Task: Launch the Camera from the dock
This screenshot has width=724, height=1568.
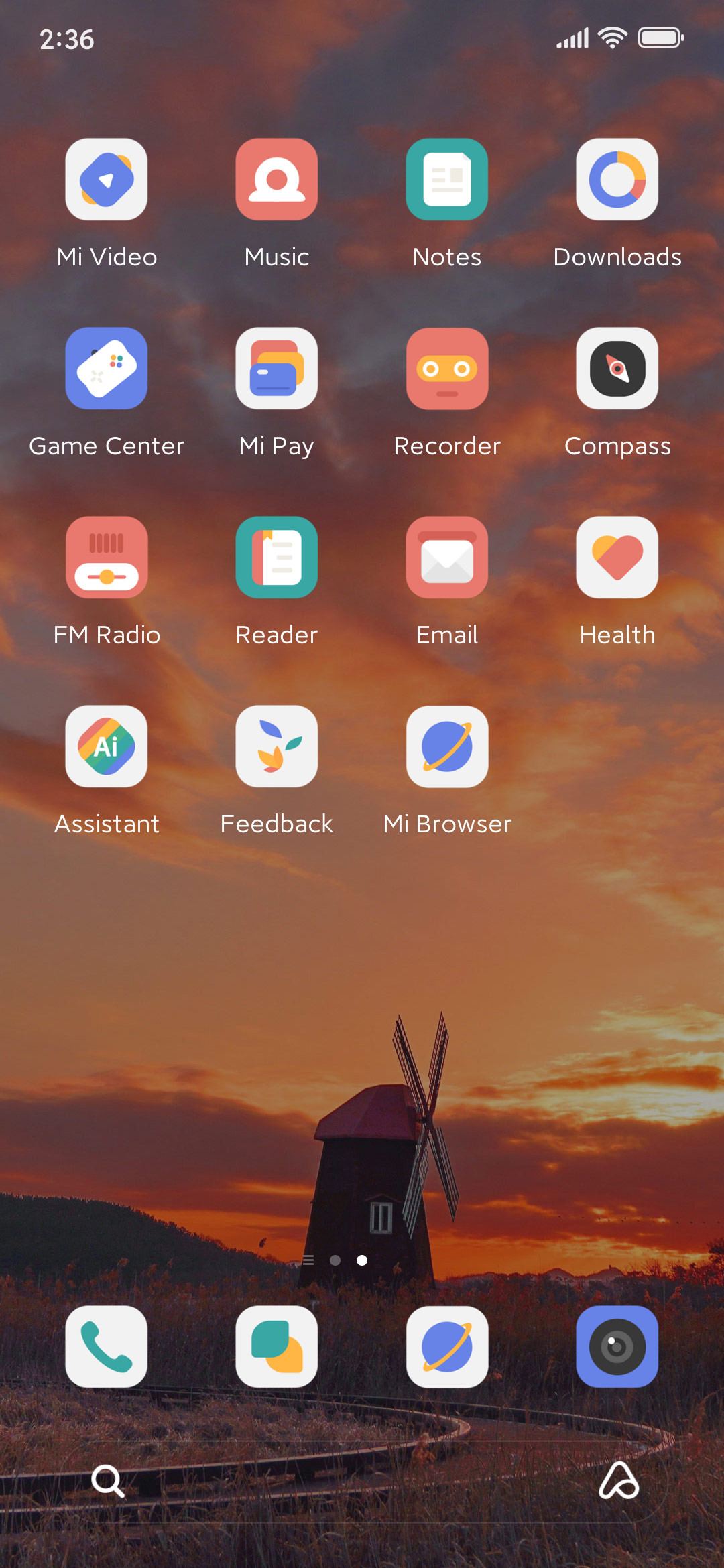Action: click(x=617, y=1347)
